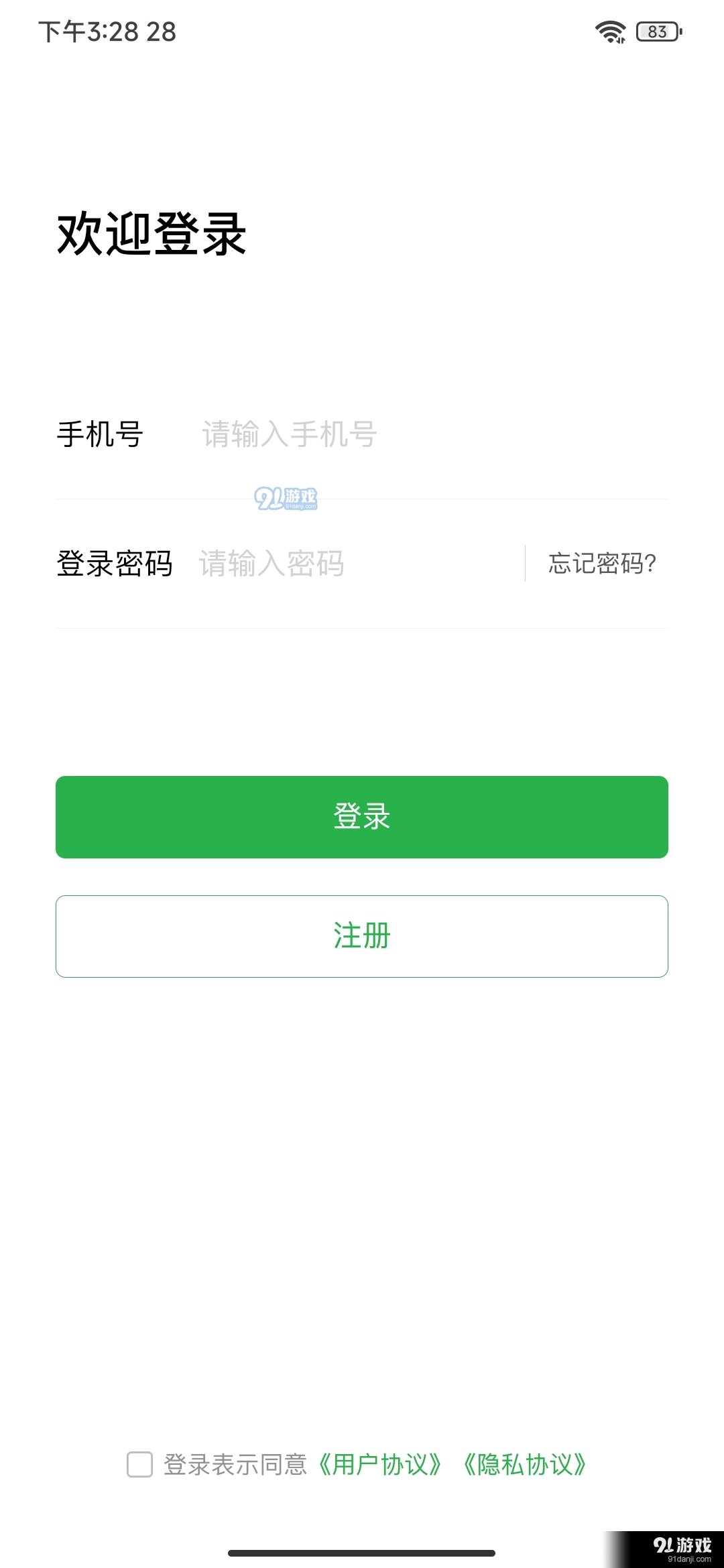The width and height of the screenshot is (724, 1568).
Task: Click the green 登录 login button
Action: 362,816
